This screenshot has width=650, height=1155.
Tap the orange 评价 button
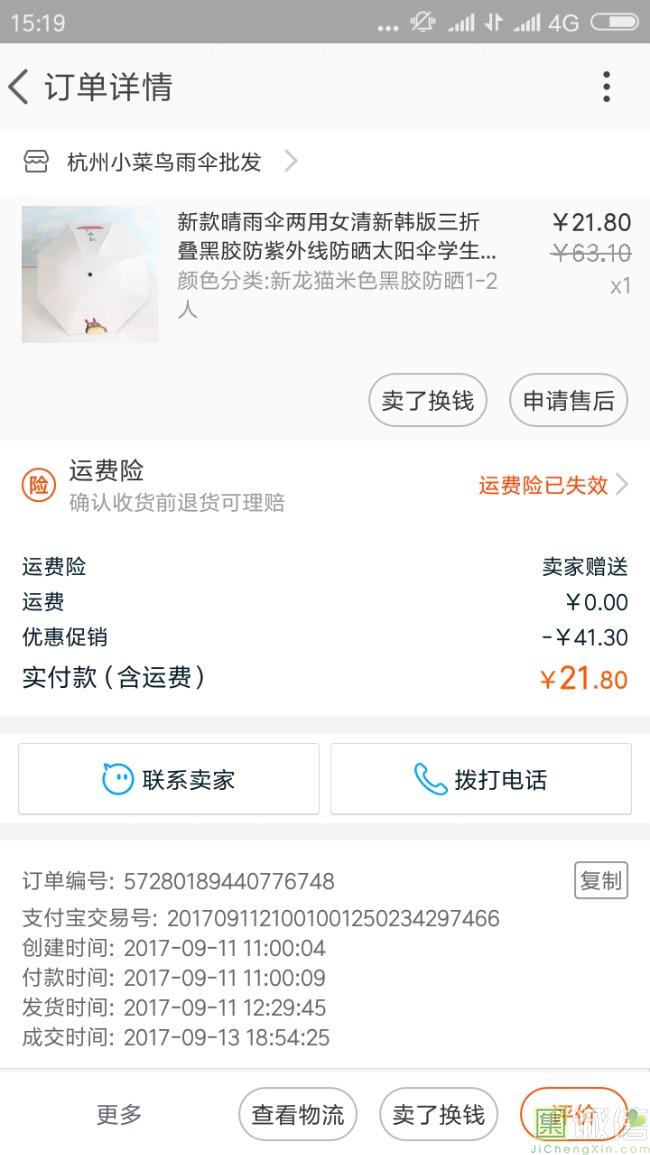[x=574, y=1112]
